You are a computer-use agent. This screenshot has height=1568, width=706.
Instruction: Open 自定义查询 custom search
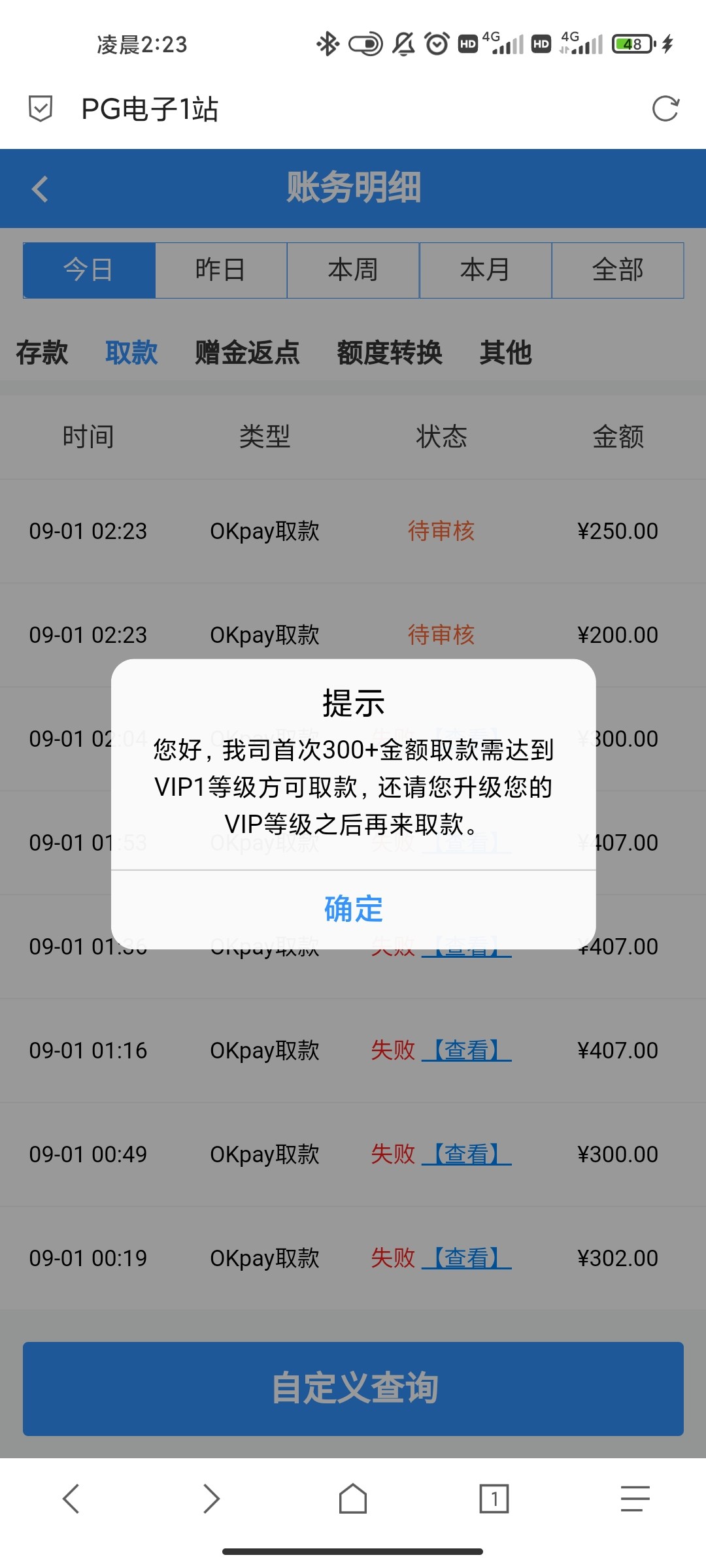(353, 1388)
